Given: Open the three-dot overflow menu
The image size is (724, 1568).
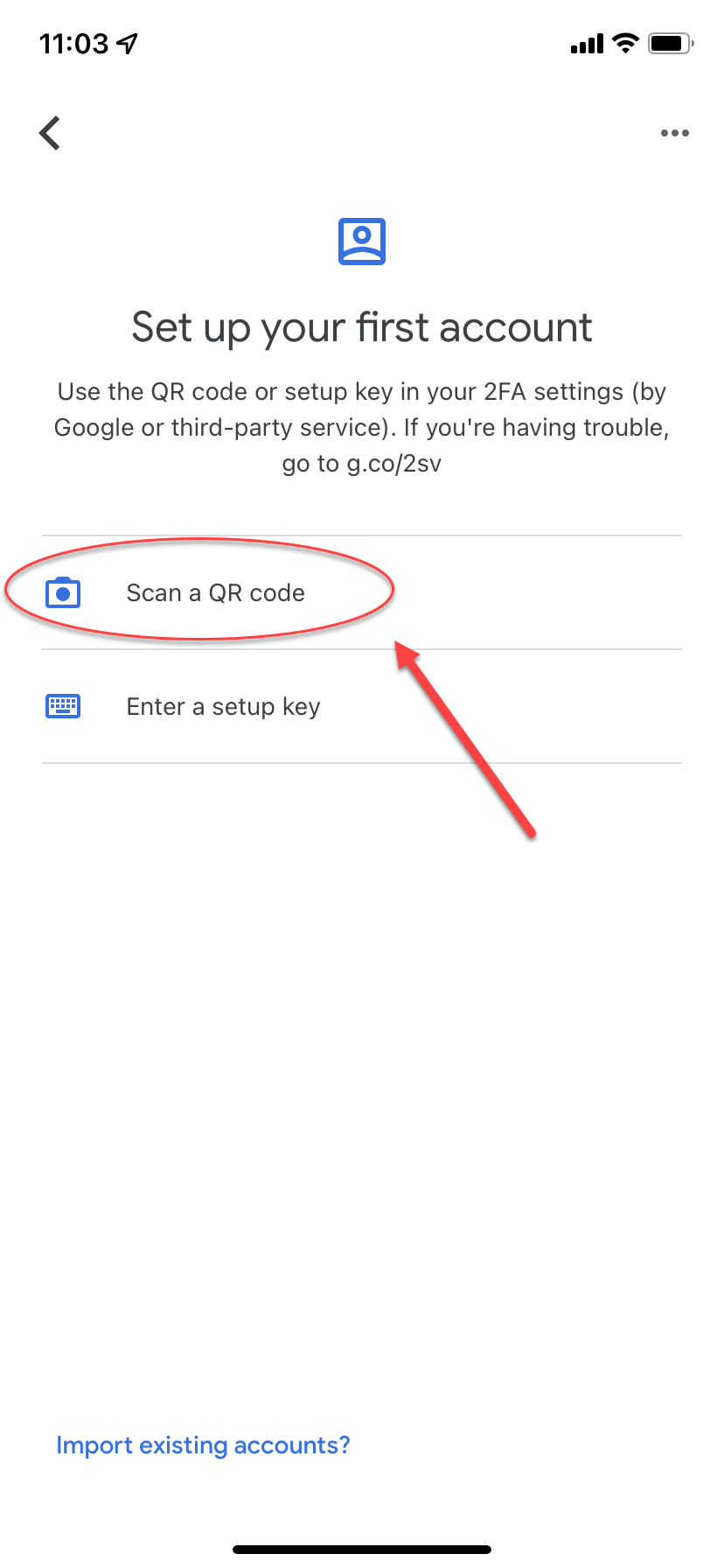Looking at the screenshot, I should 674,133.
